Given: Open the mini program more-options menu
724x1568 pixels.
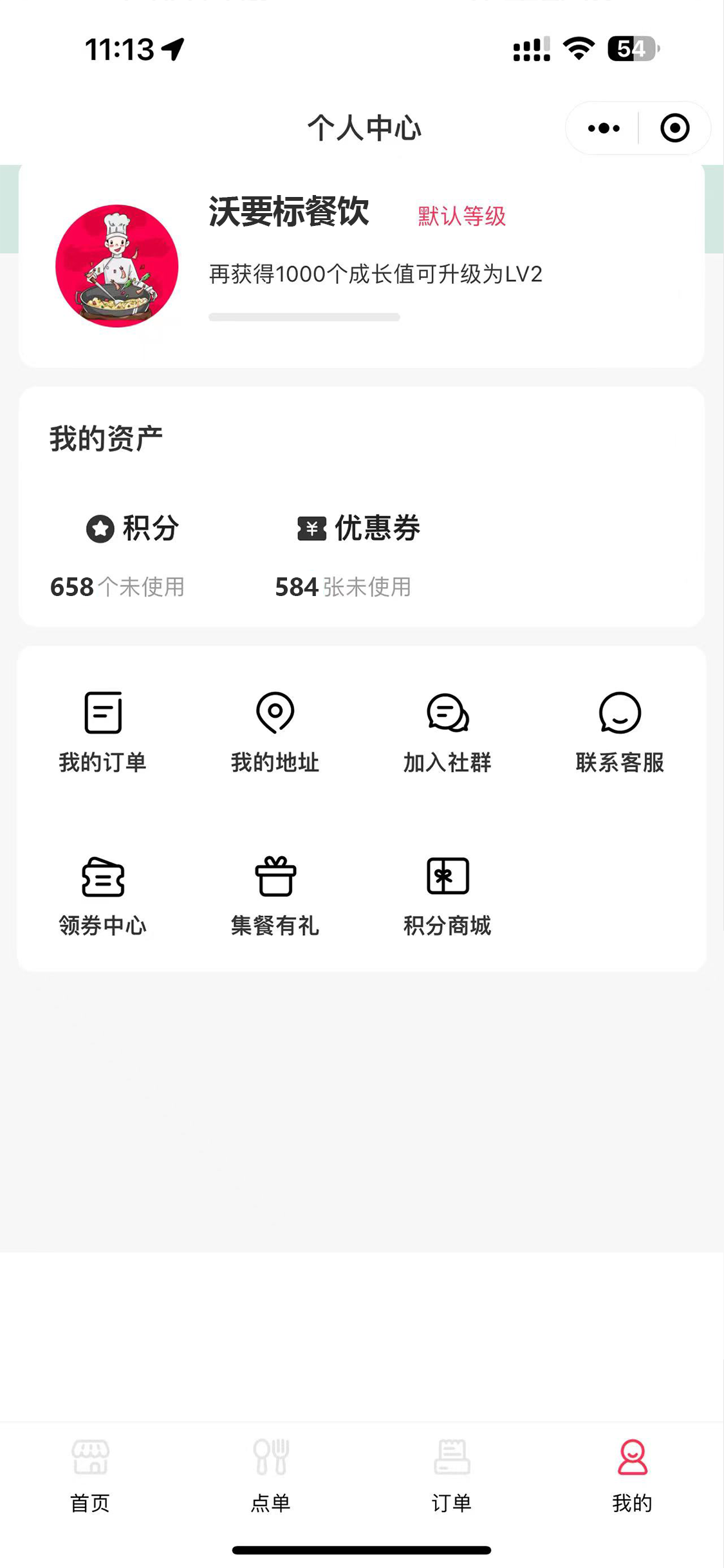Looking at the screenshot, I should point(604,128).
